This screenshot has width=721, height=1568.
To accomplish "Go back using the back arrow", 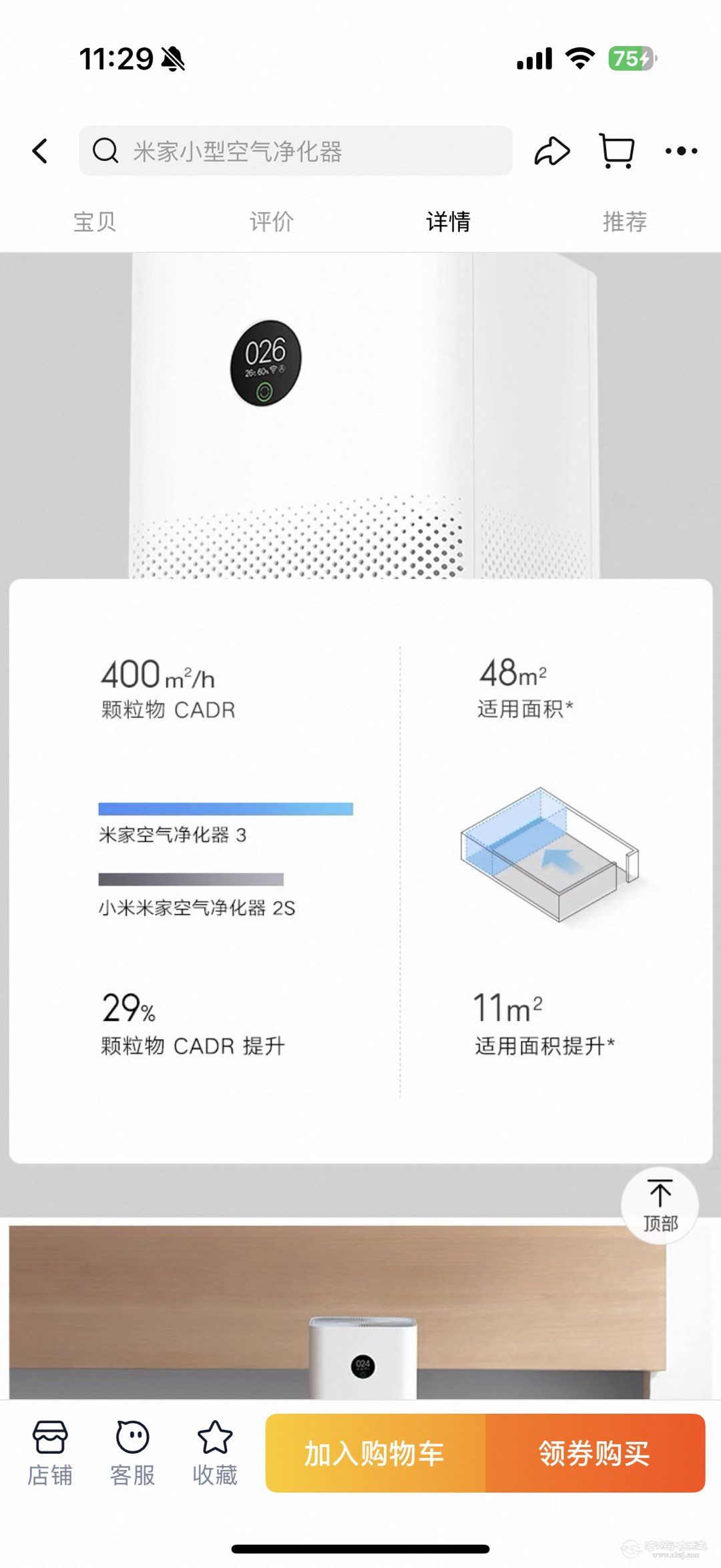I will (40, 151).
